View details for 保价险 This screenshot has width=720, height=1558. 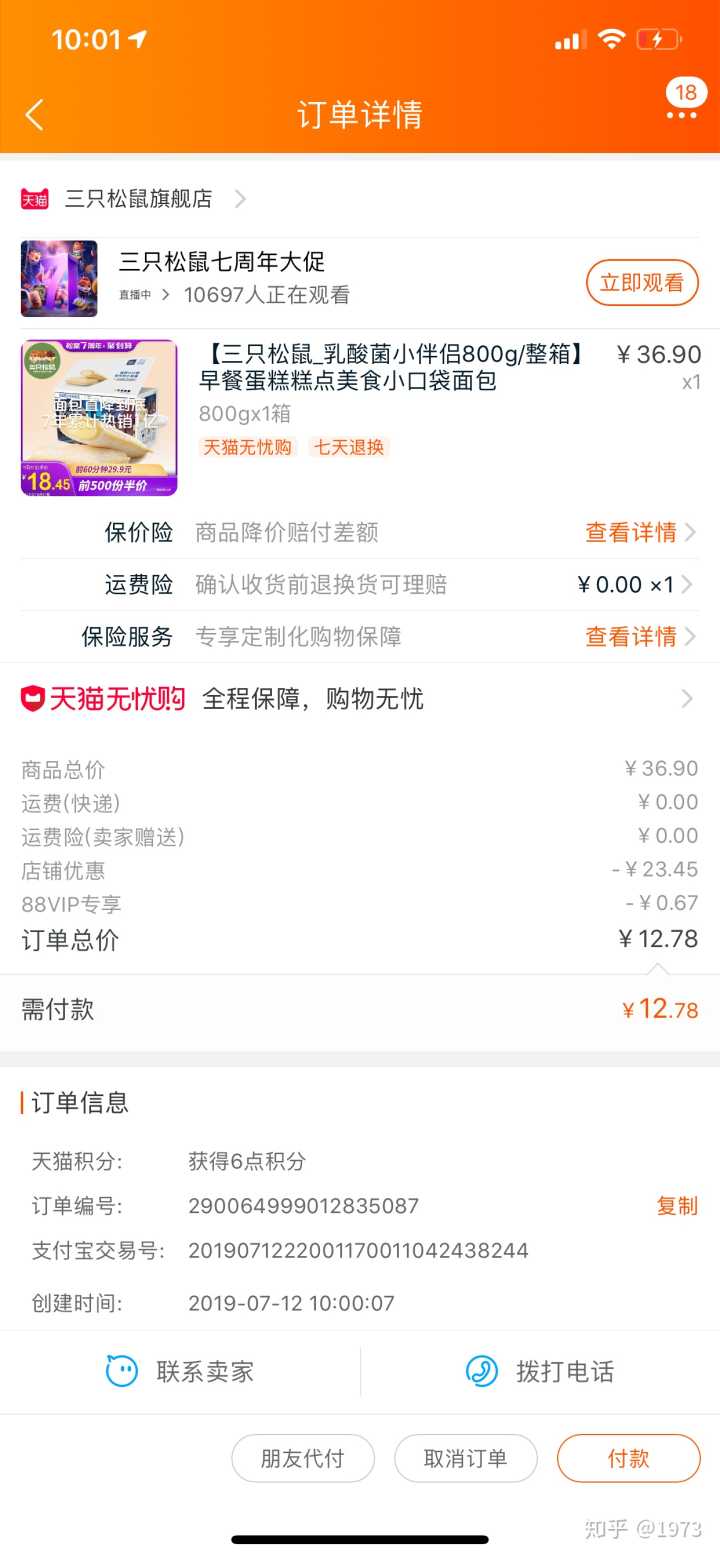[639, 532]
